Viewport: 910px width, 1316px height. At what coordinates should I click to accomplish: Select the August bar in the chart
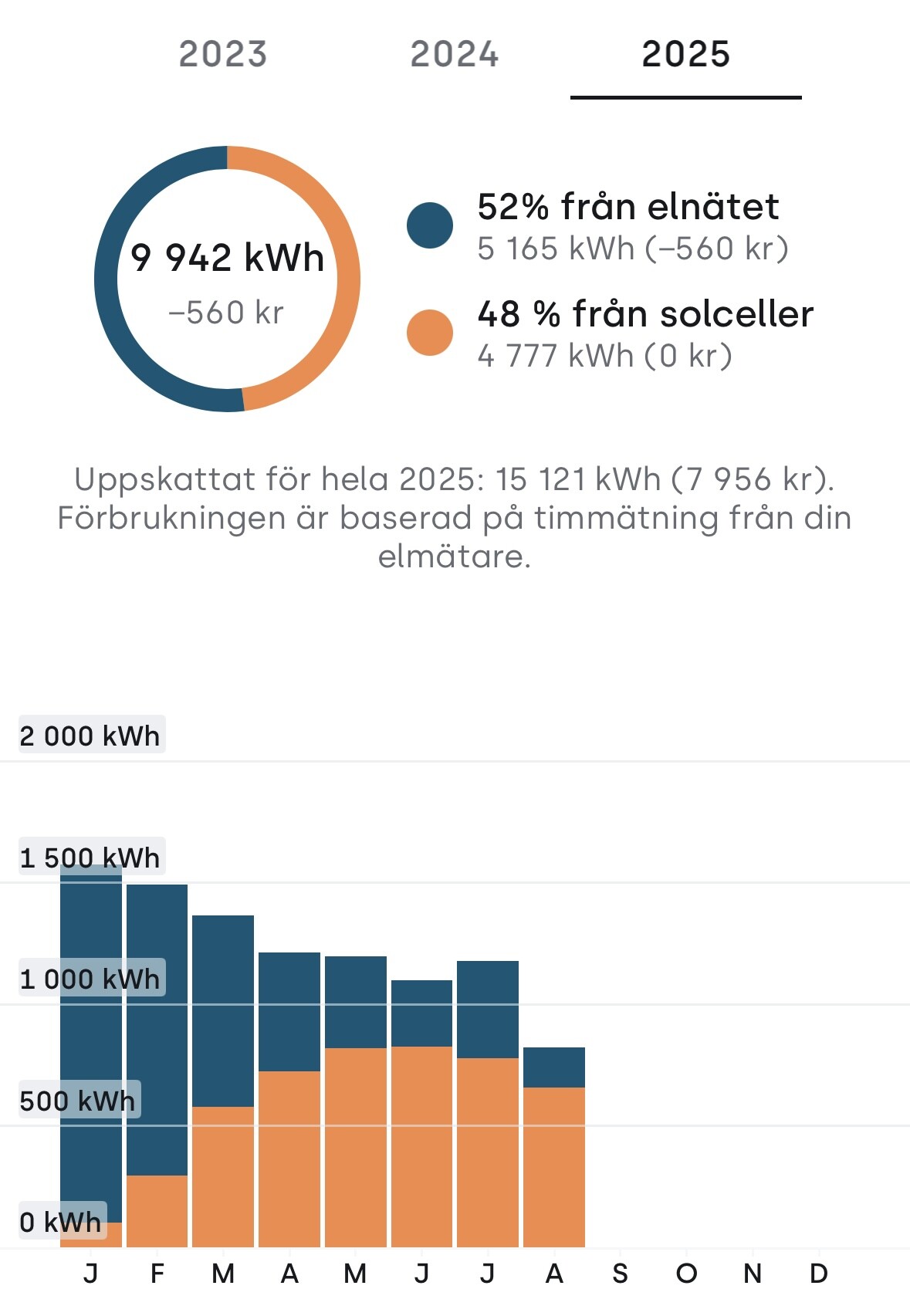coord(553,1146)
